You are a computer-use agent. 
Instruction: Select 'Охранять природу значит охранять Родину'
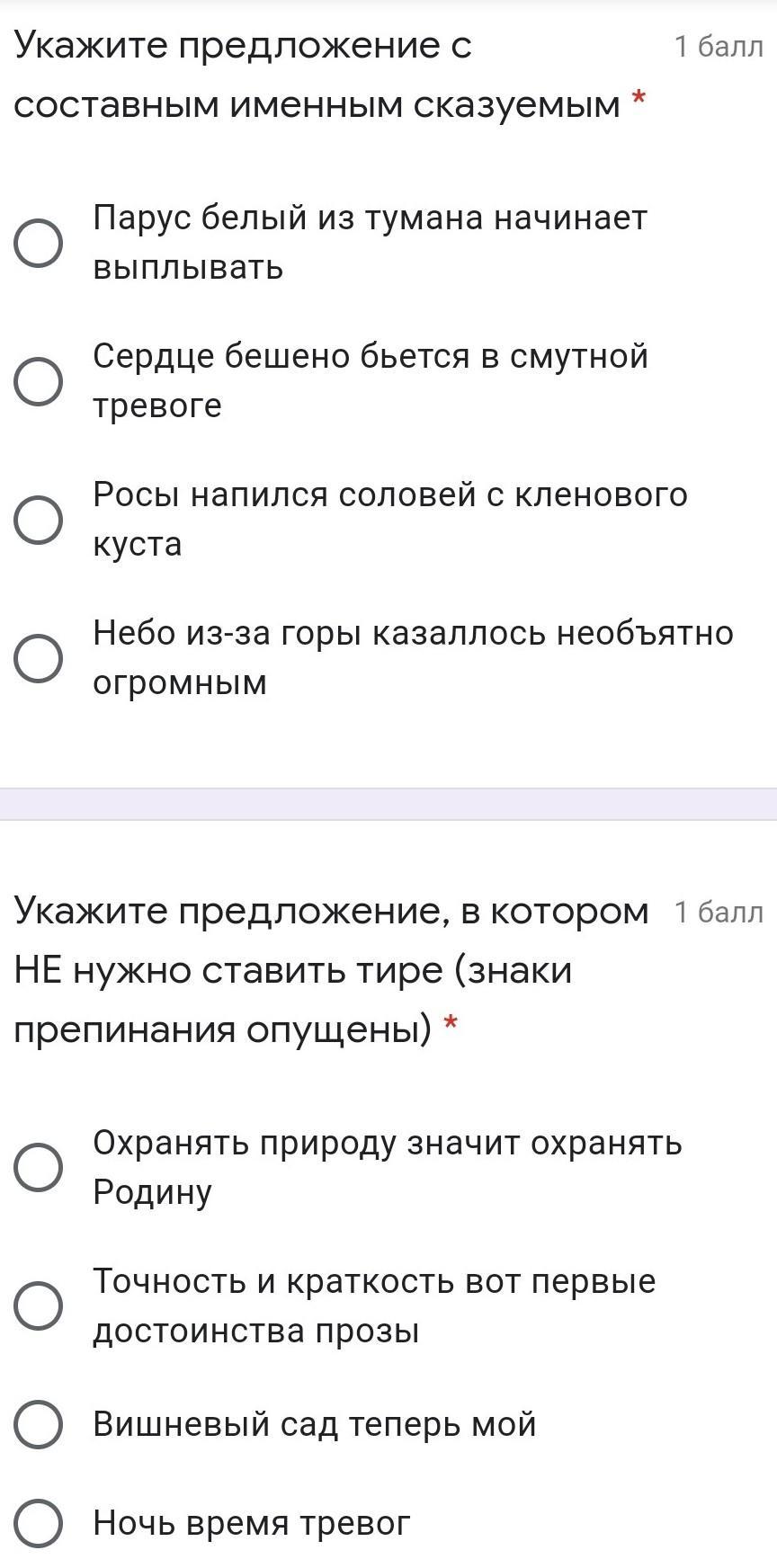(38, 1168)
